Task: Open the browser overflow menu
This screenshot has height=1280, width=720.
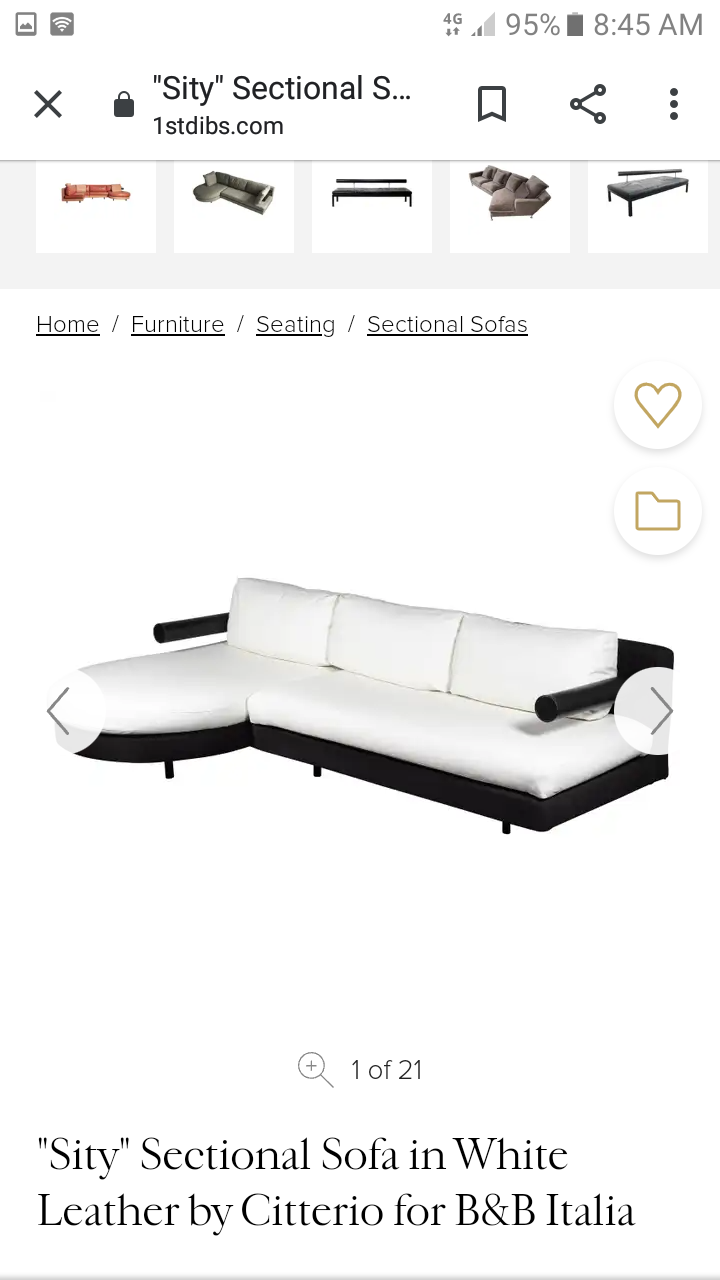Action: 674,104
